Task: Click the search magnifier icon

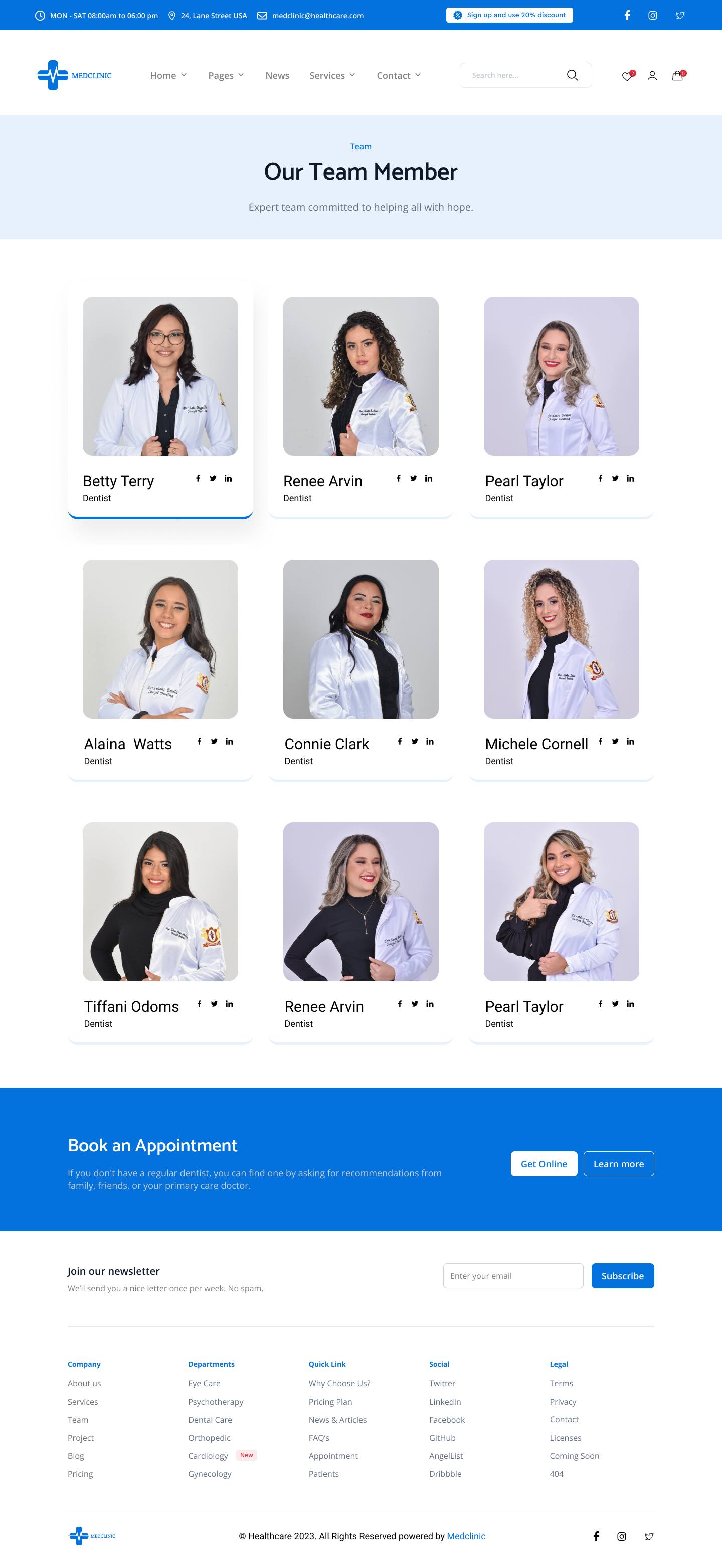Action: (x=572, y=75)
